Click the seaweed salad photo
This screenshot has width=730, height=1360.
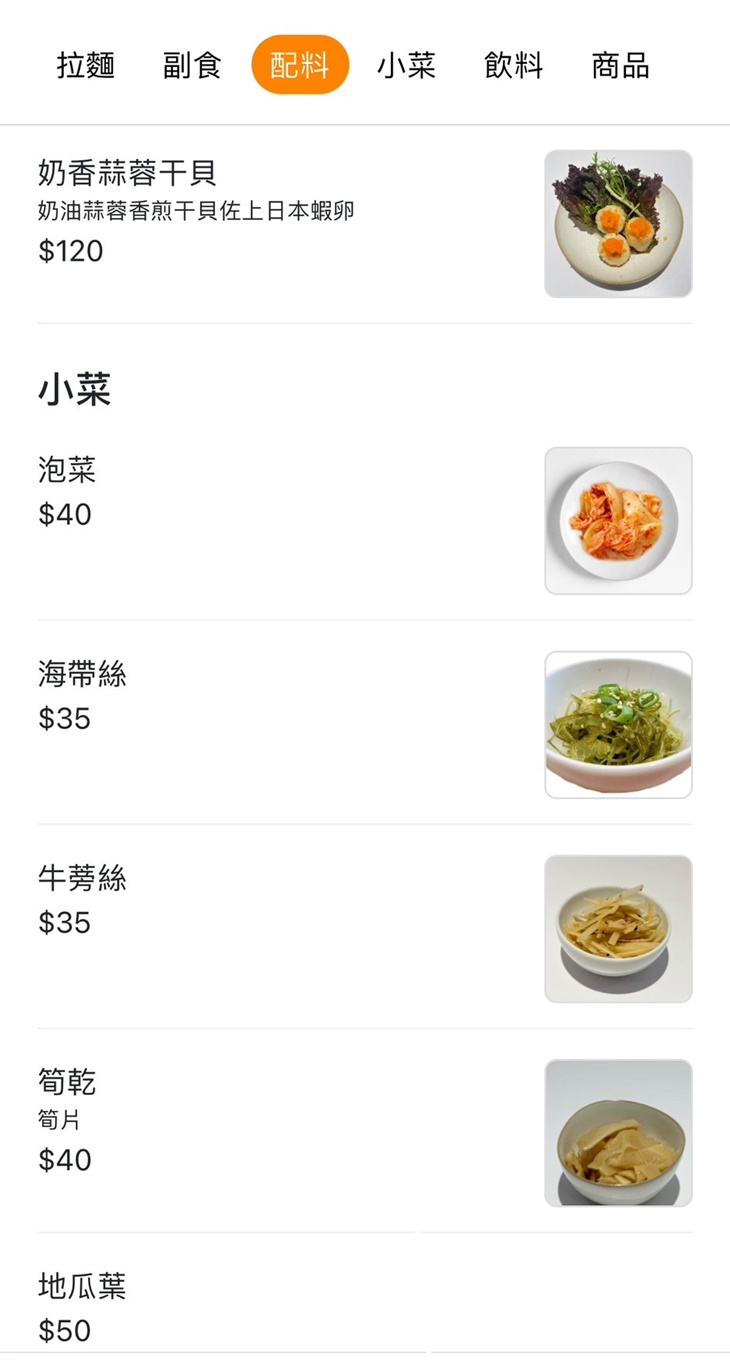pos(617,725)
